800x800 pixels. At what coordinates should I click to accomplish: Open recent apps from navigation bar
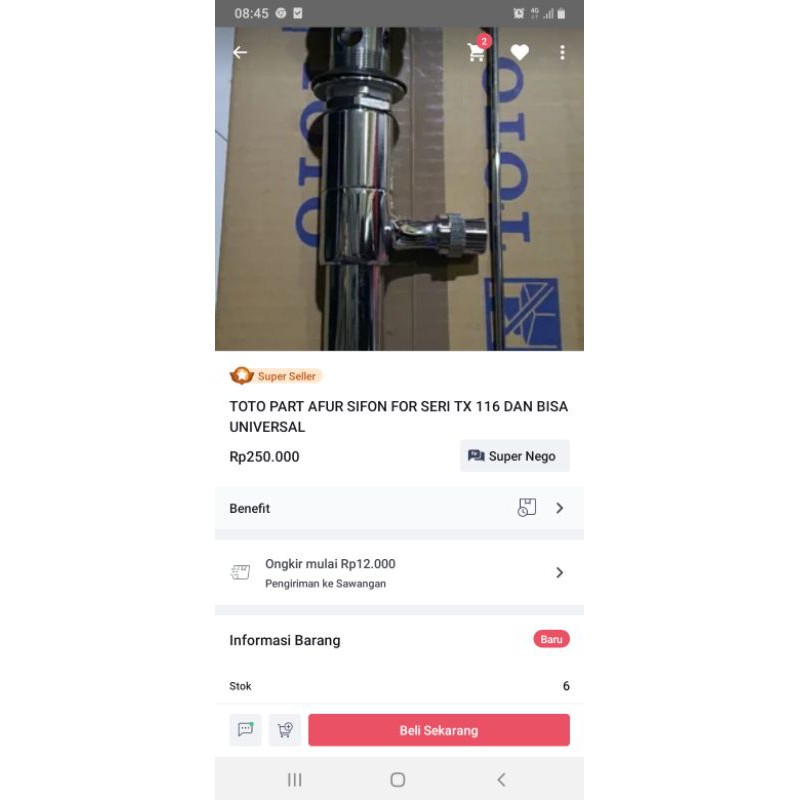pyautogui.click(x=295, y=780)
